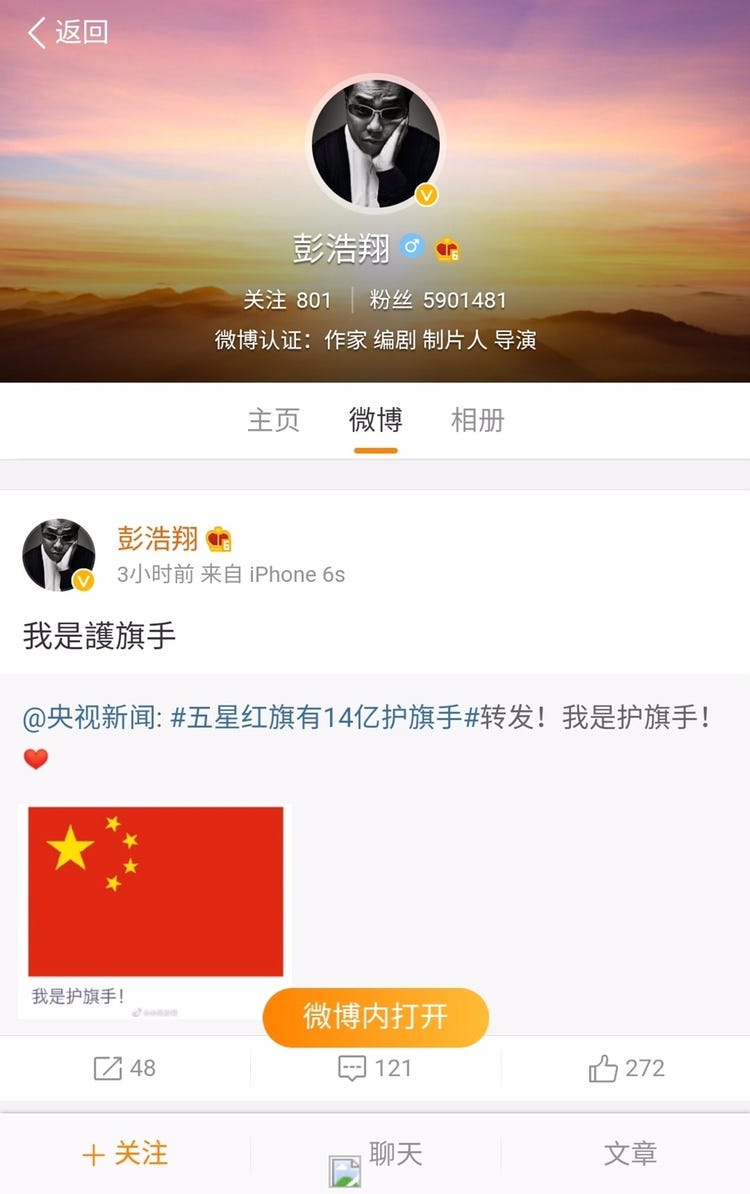
Task: View the 关注 801 following list
Action: point(287,300)
